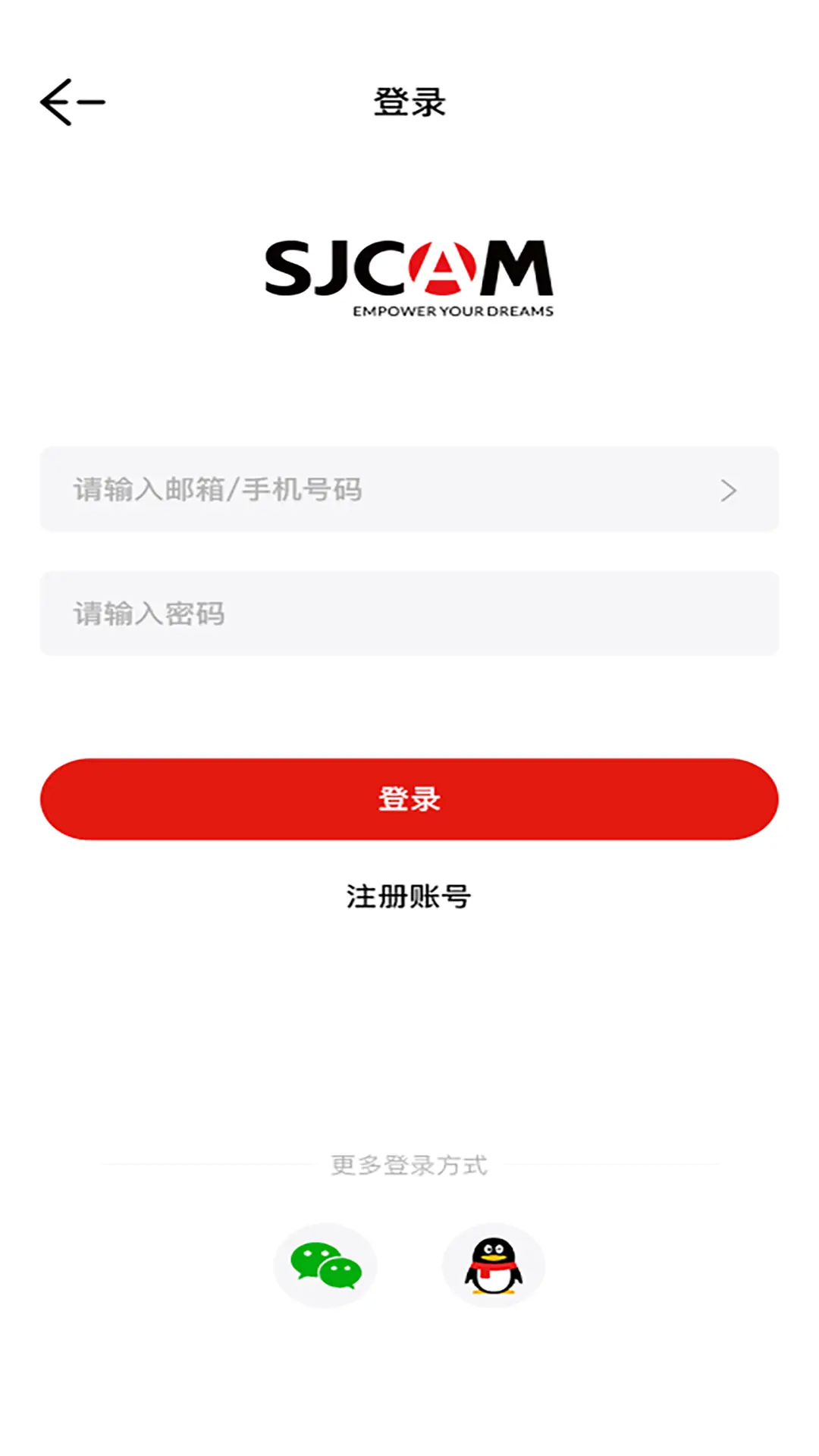Screen dimensions: 819x1456
Task: Click 更多登录方式 for more login methods
Action: coord(409,1165)
